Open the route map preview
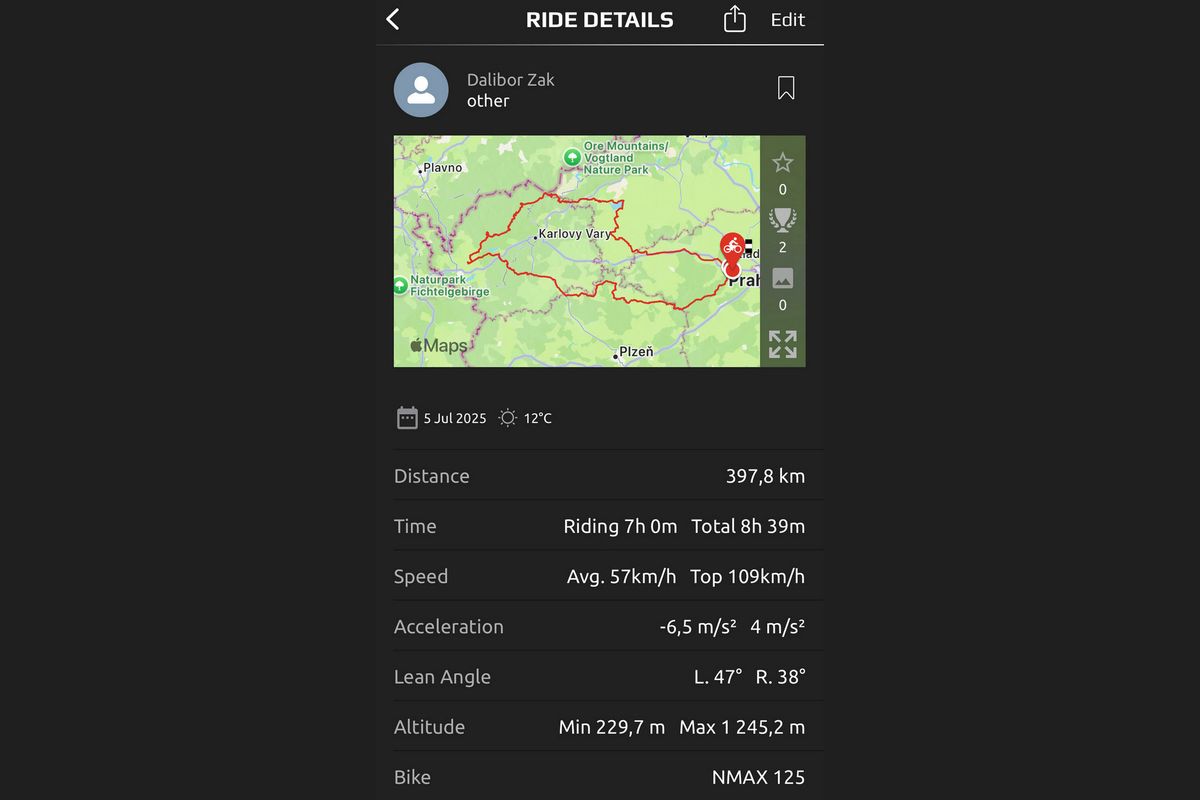 (x=575, y=250)
